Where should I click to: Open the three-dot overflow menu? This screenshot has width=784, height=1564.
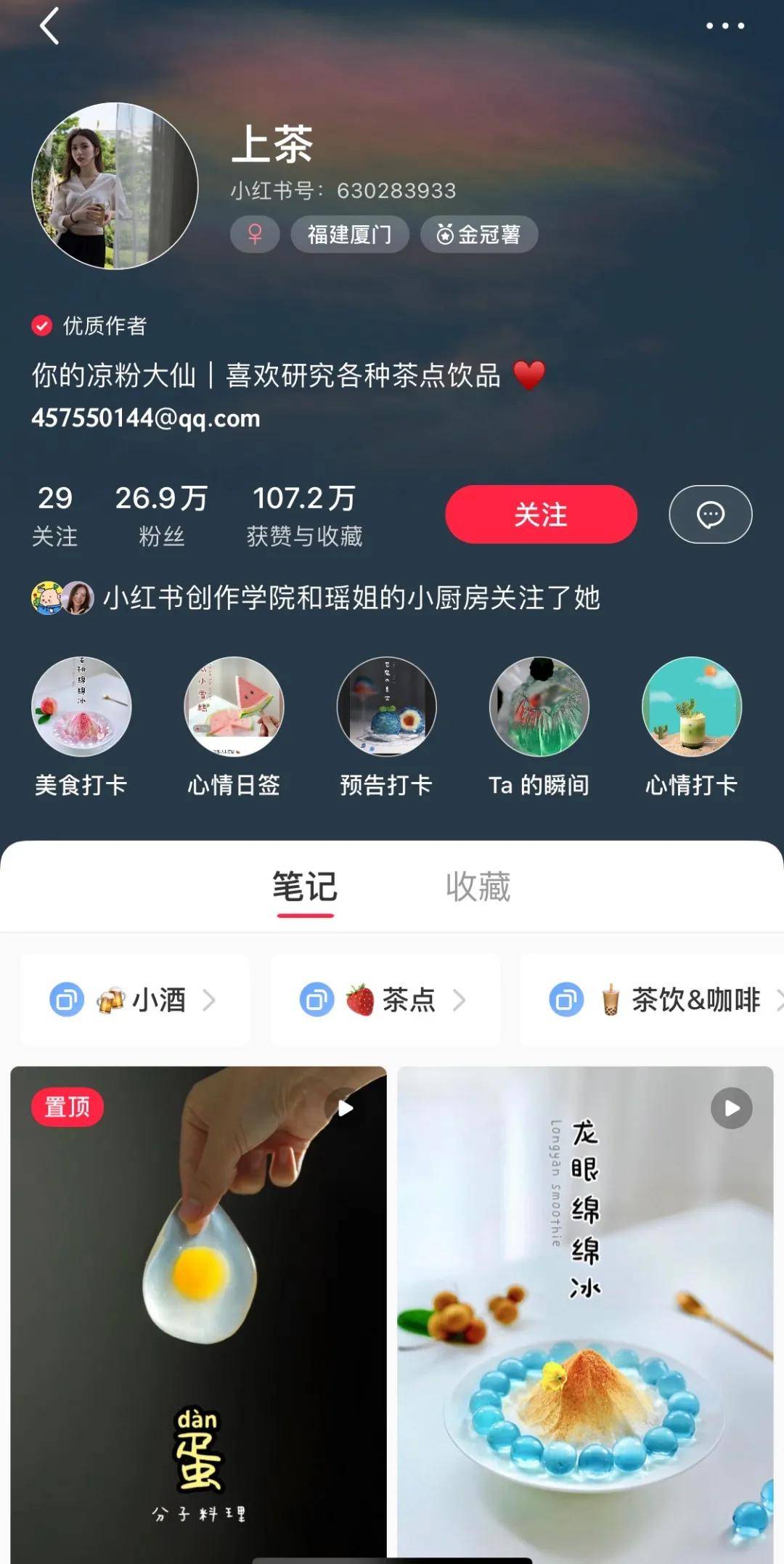click(724, 26)
